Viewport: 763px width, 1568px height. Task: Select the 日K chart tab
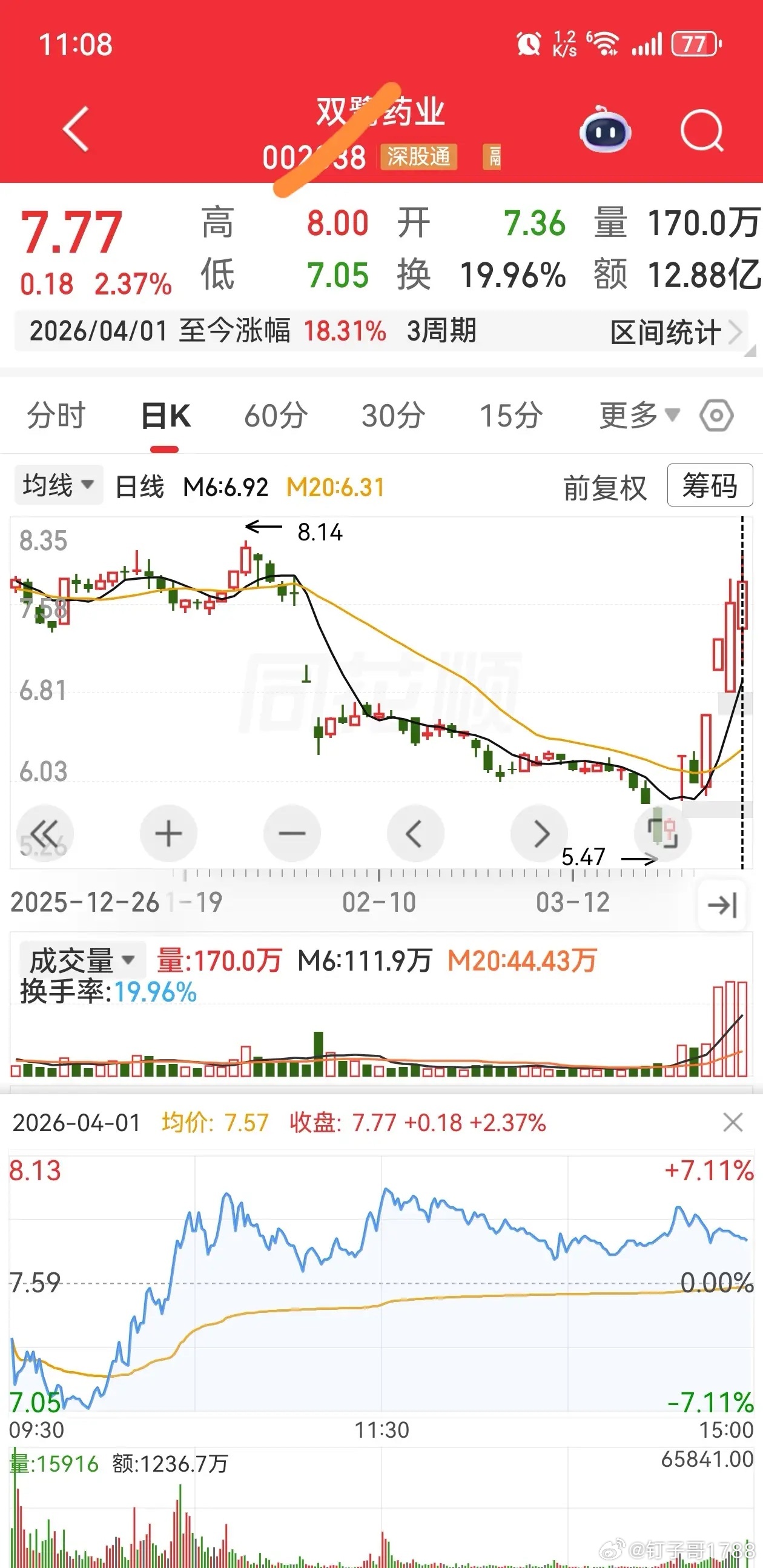165,417
